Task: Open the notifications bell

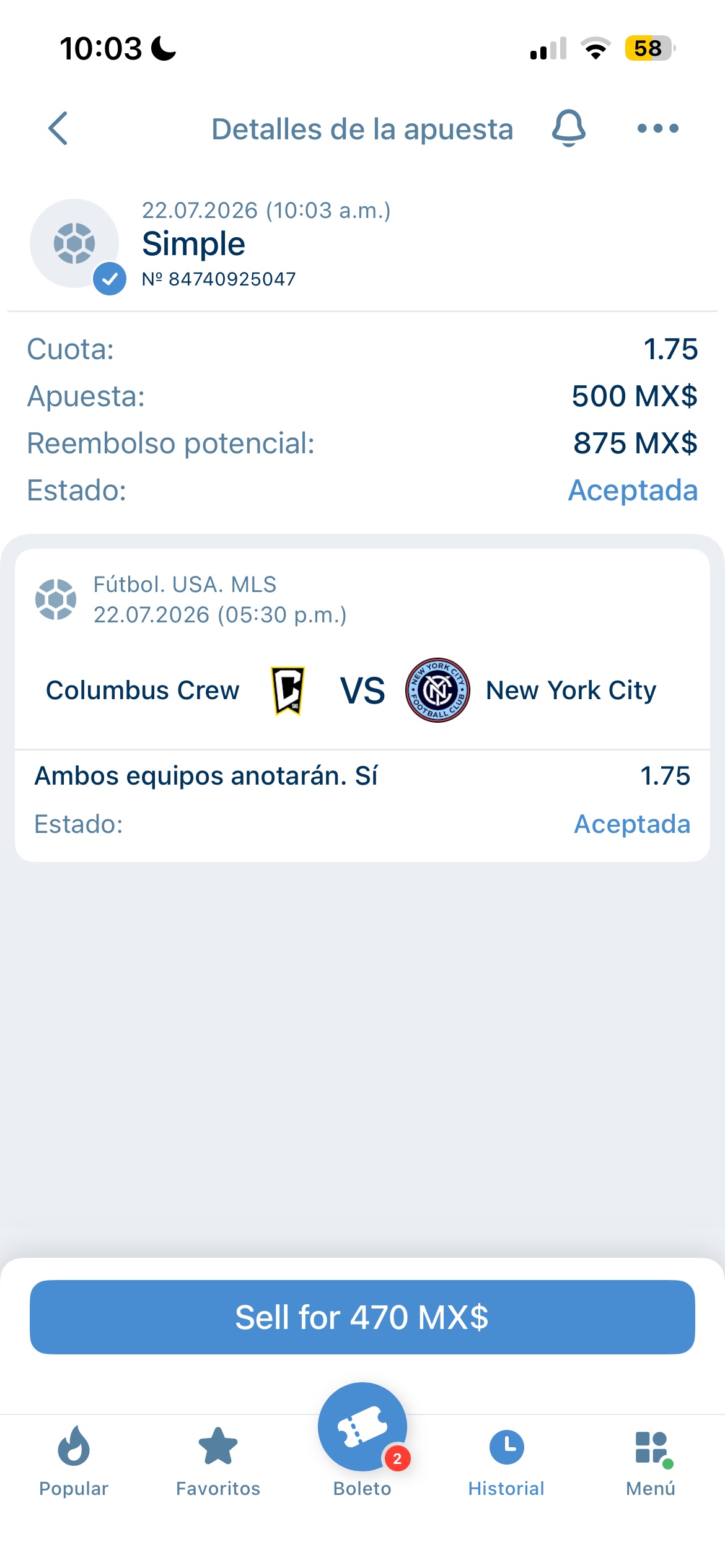Action: coord(568,129)
